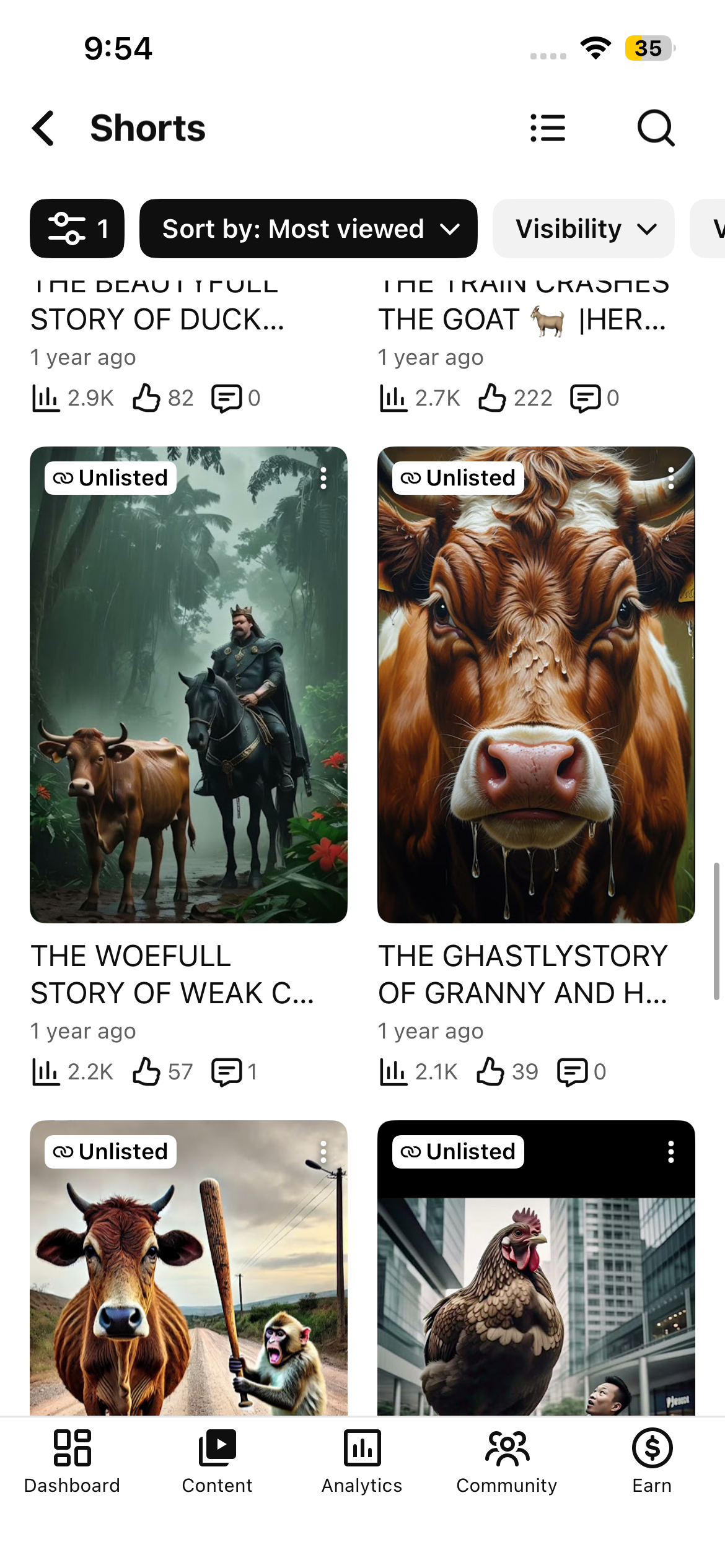Open THE WOEFULL STORY OF WEAK C... short
This screenshot has height=1568, width=725.
coord(188,684)
